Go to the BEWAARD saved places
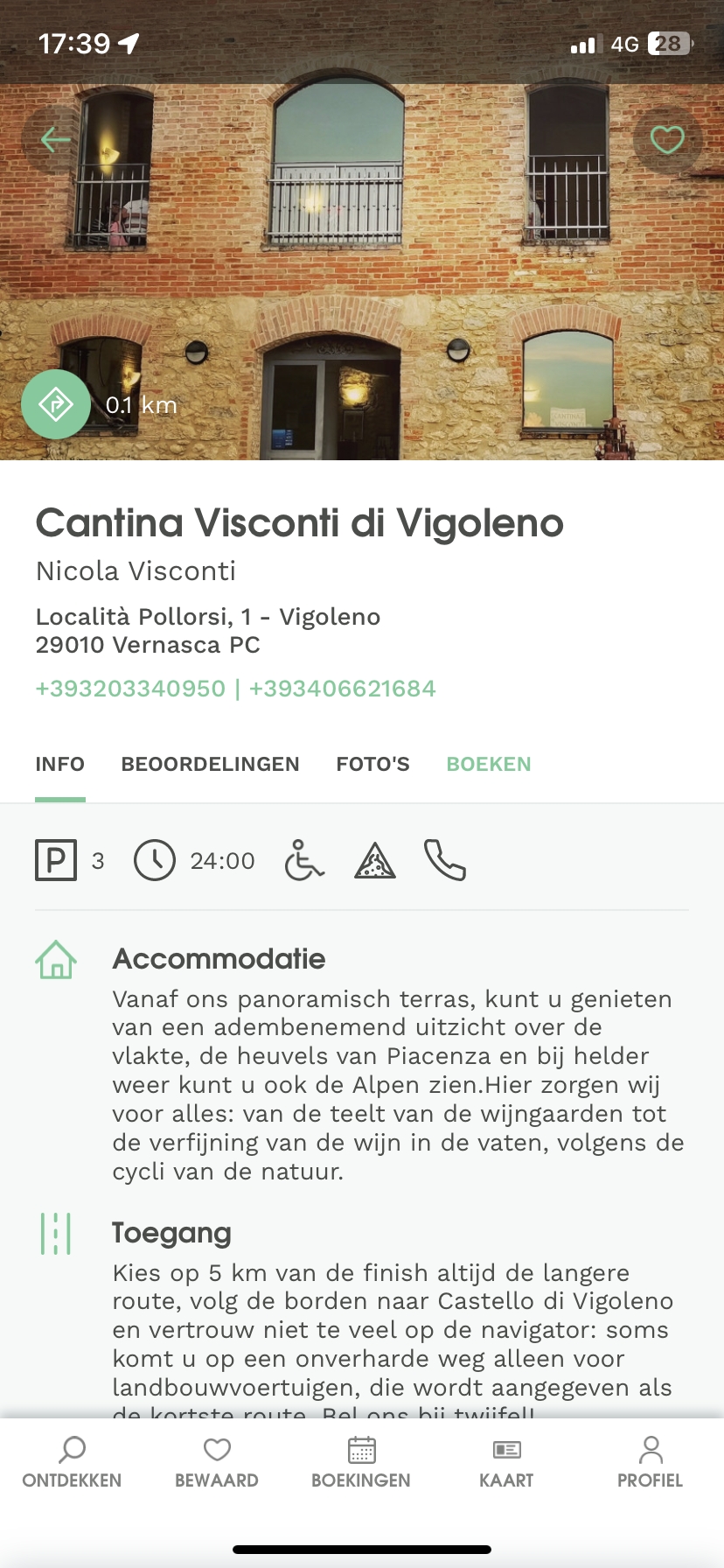Image resolution: width=724 pixels, height=1568 pixels. coord(217,1462)
